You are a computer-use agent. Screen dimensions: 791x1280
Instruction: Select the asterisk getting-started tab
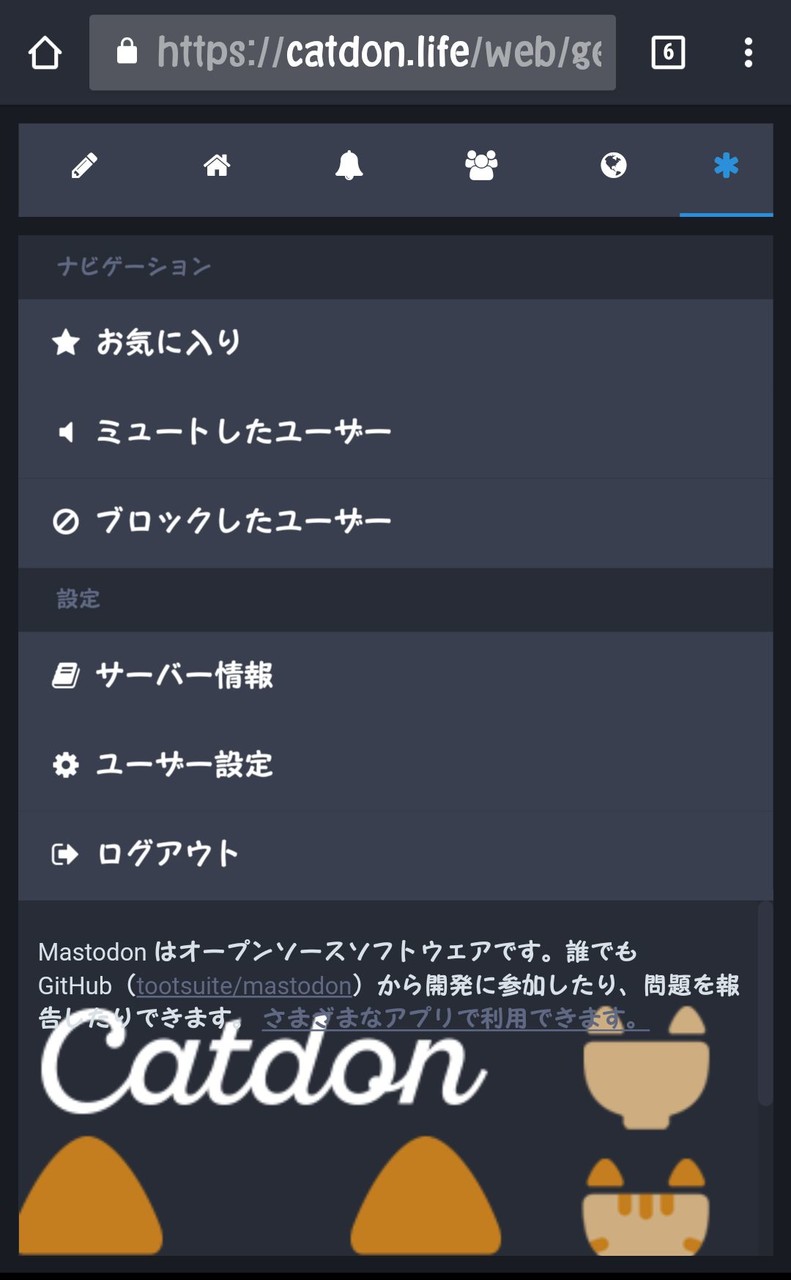pyautogui.click(x=726, y=167)
